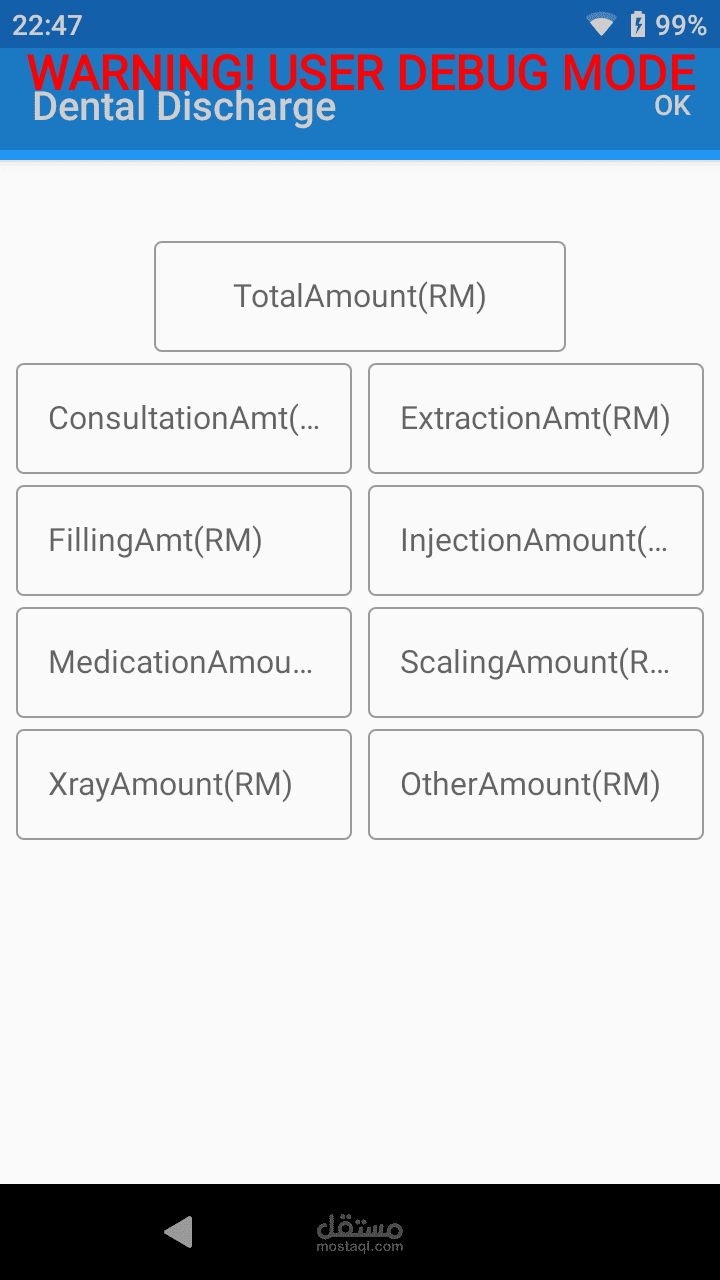Enter the FillingAmt(RM) field
Viewport: 720px width, 1280px height.
pos(184,540)
